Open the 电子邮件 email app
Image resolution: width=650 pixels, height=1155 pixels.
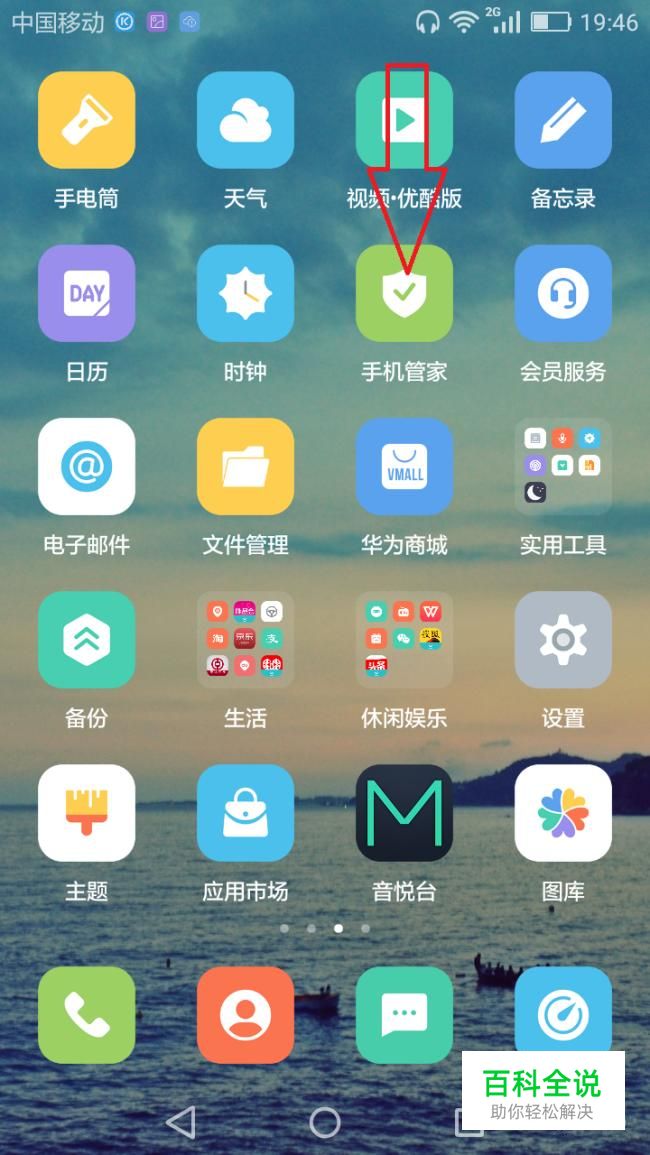86,466
